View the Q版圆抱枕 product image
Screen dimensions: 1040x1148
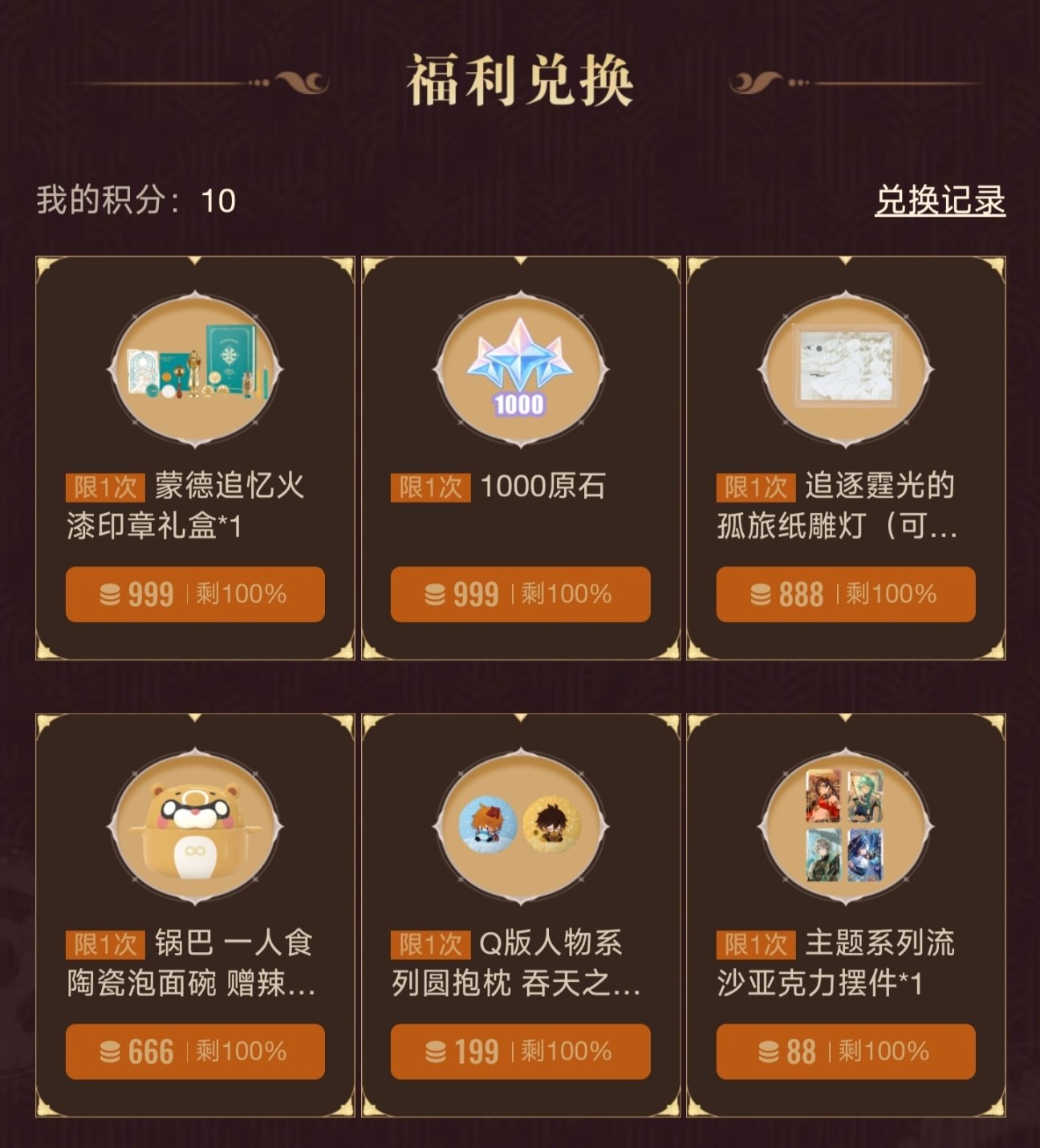520,827
